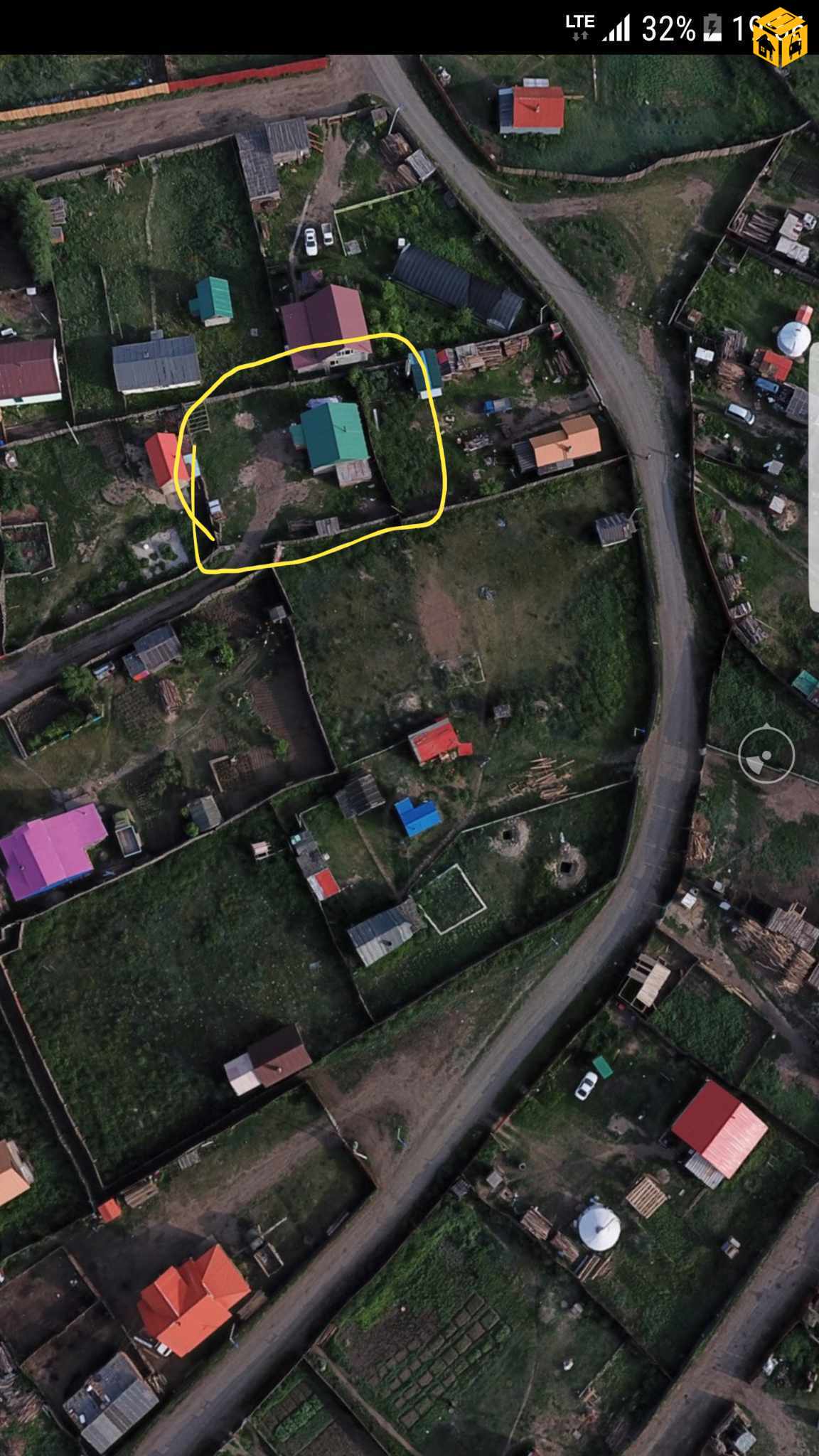
Task: Tap the compass orientation indicator
Action: click(766, 755)
